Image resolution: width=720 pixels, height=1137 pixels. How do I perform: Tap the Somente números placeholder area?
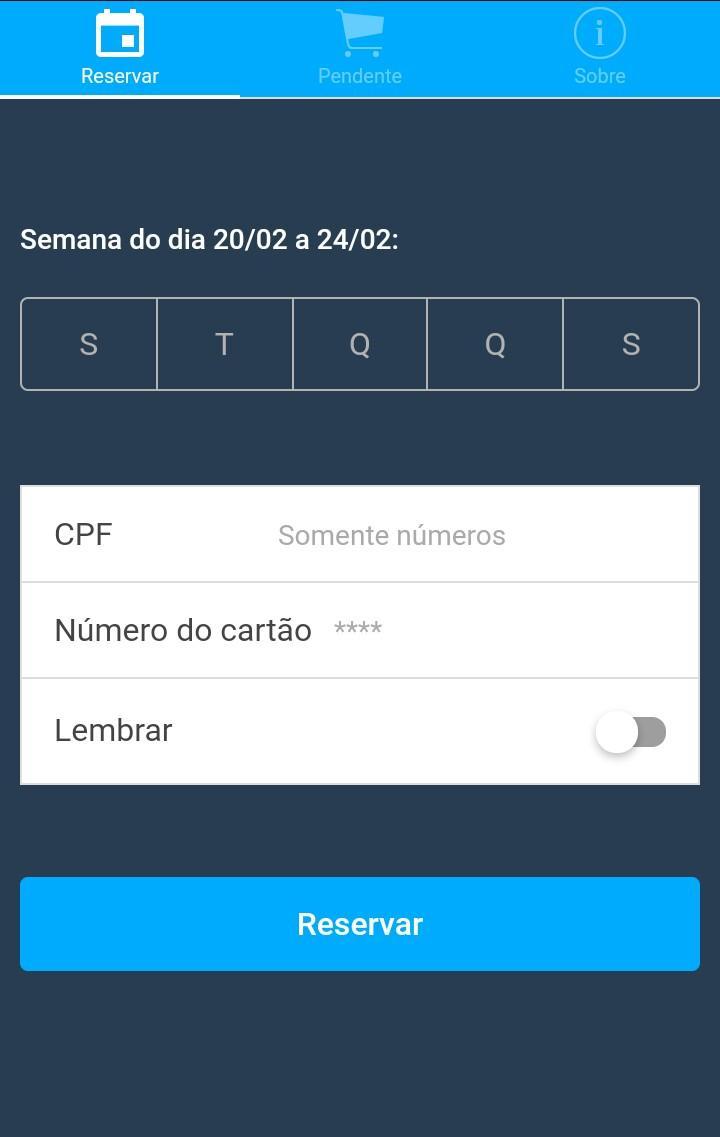coord(390,535)
